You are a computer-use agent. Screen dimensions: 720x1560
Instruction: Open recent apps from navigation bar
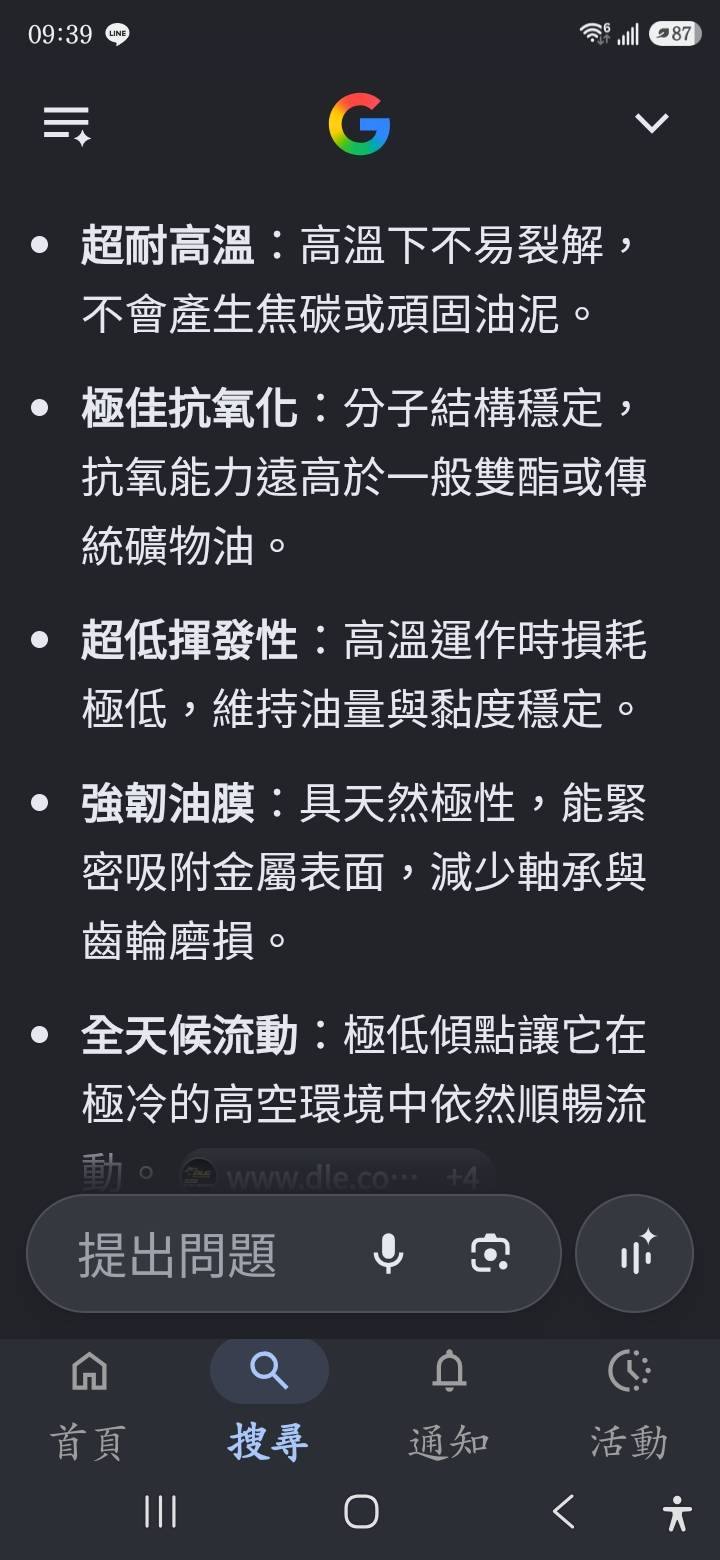160,1511
